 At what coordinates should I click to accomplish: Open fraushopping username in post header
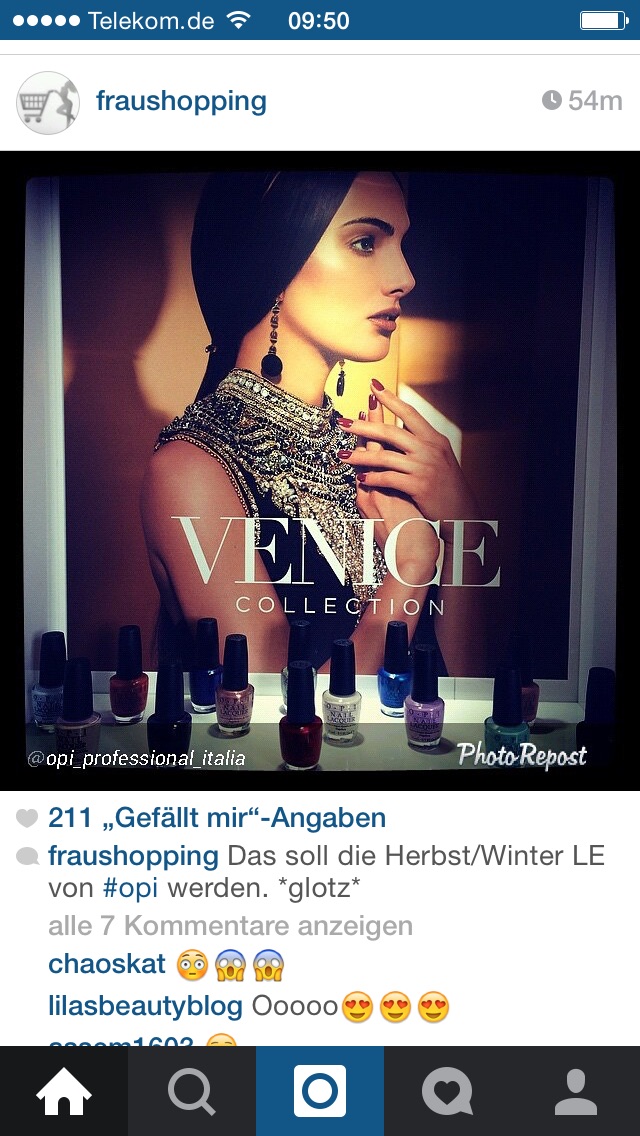pos(181,101)
